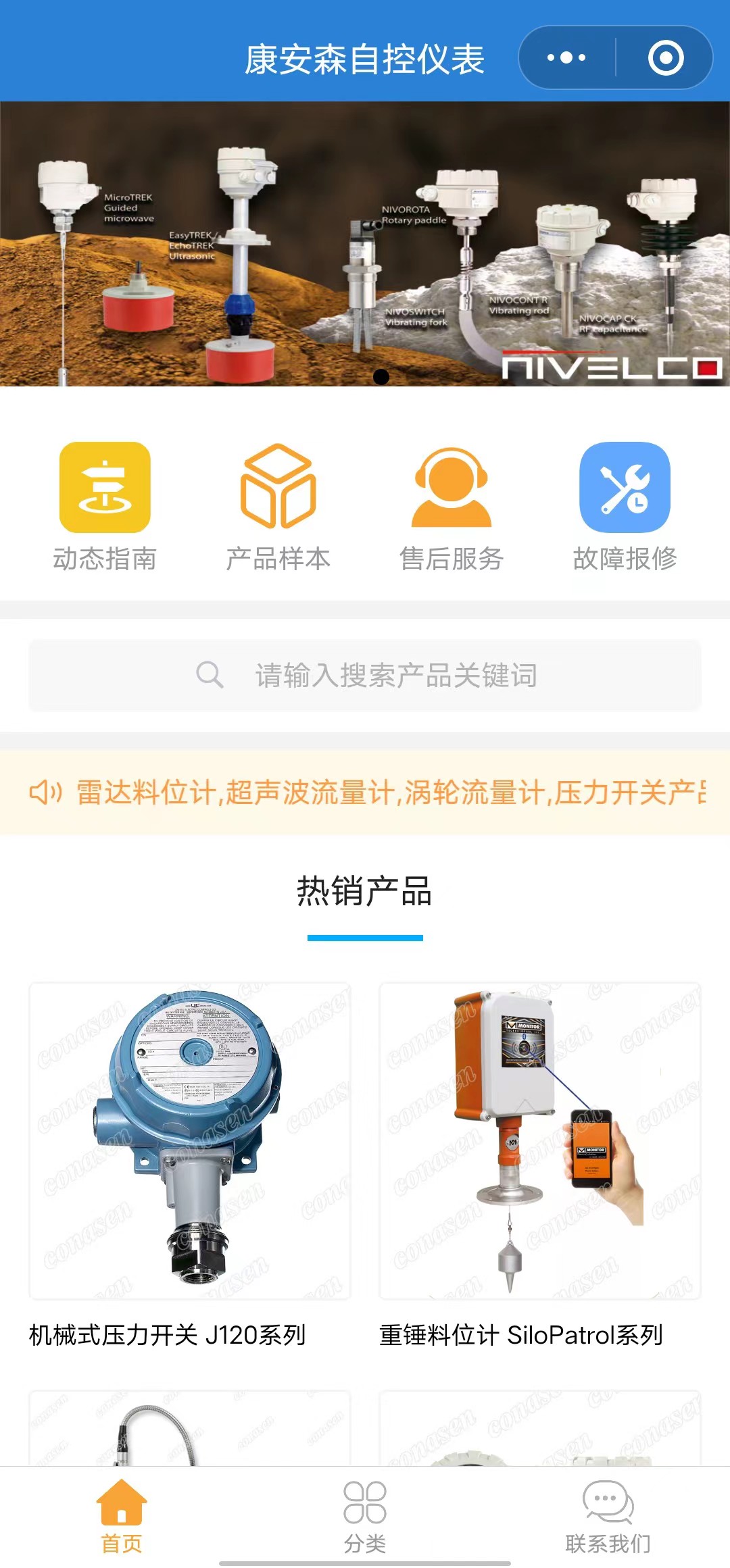Exit the mini program via capsule close button
Screen dimensions: 730x1568
click(666, 57)
